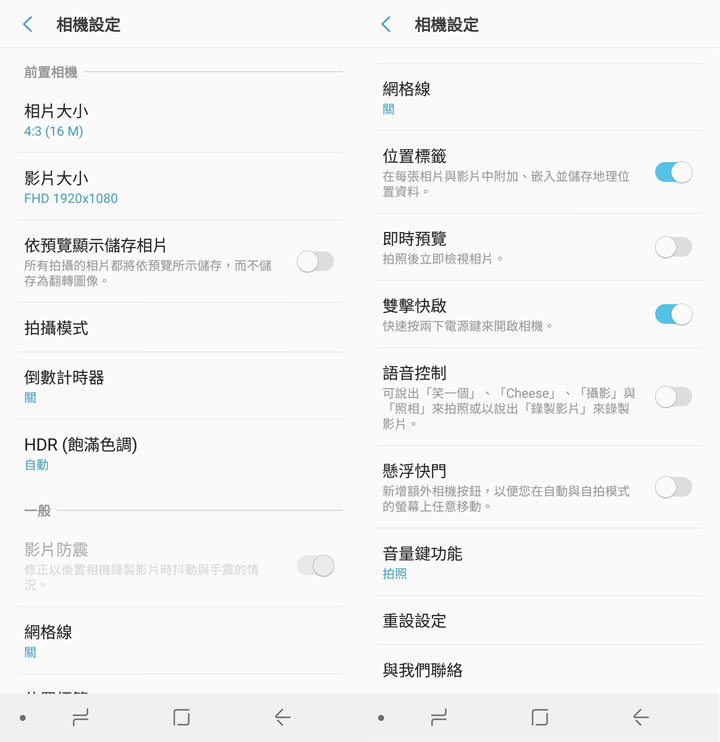Toggle 依預覽顯示儲存相片 switch
The height and width of the screenshot is (742, 720).
tap(315, 262)
